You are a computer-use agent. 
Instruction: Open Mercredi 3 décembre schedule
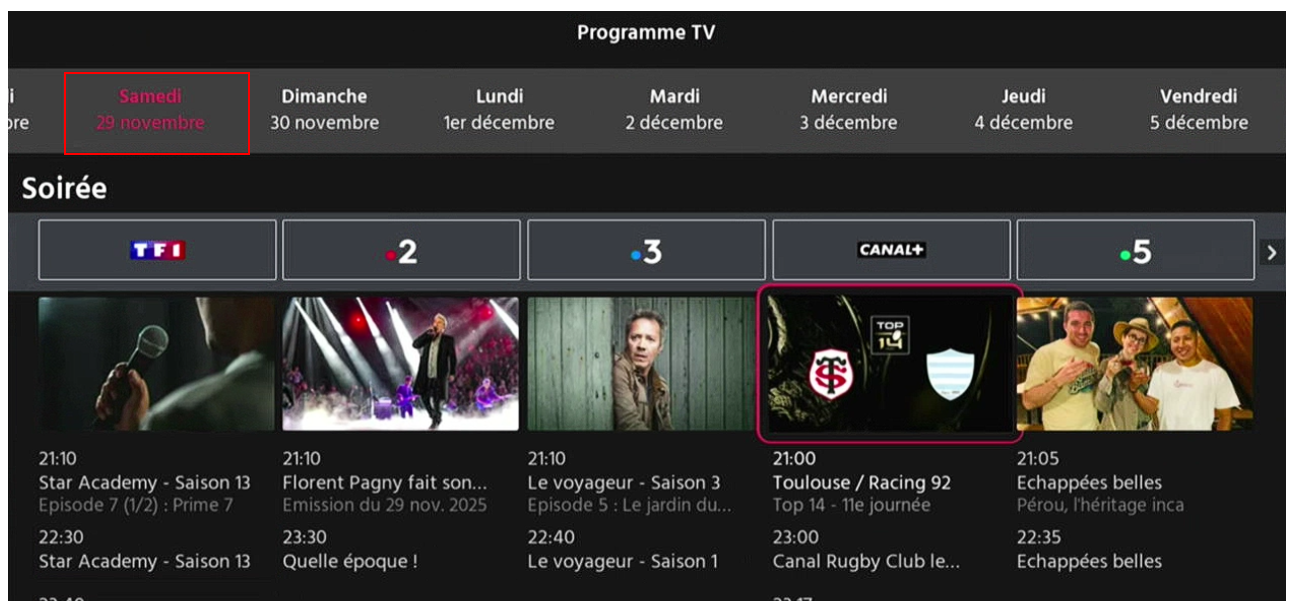pos(848,110)
